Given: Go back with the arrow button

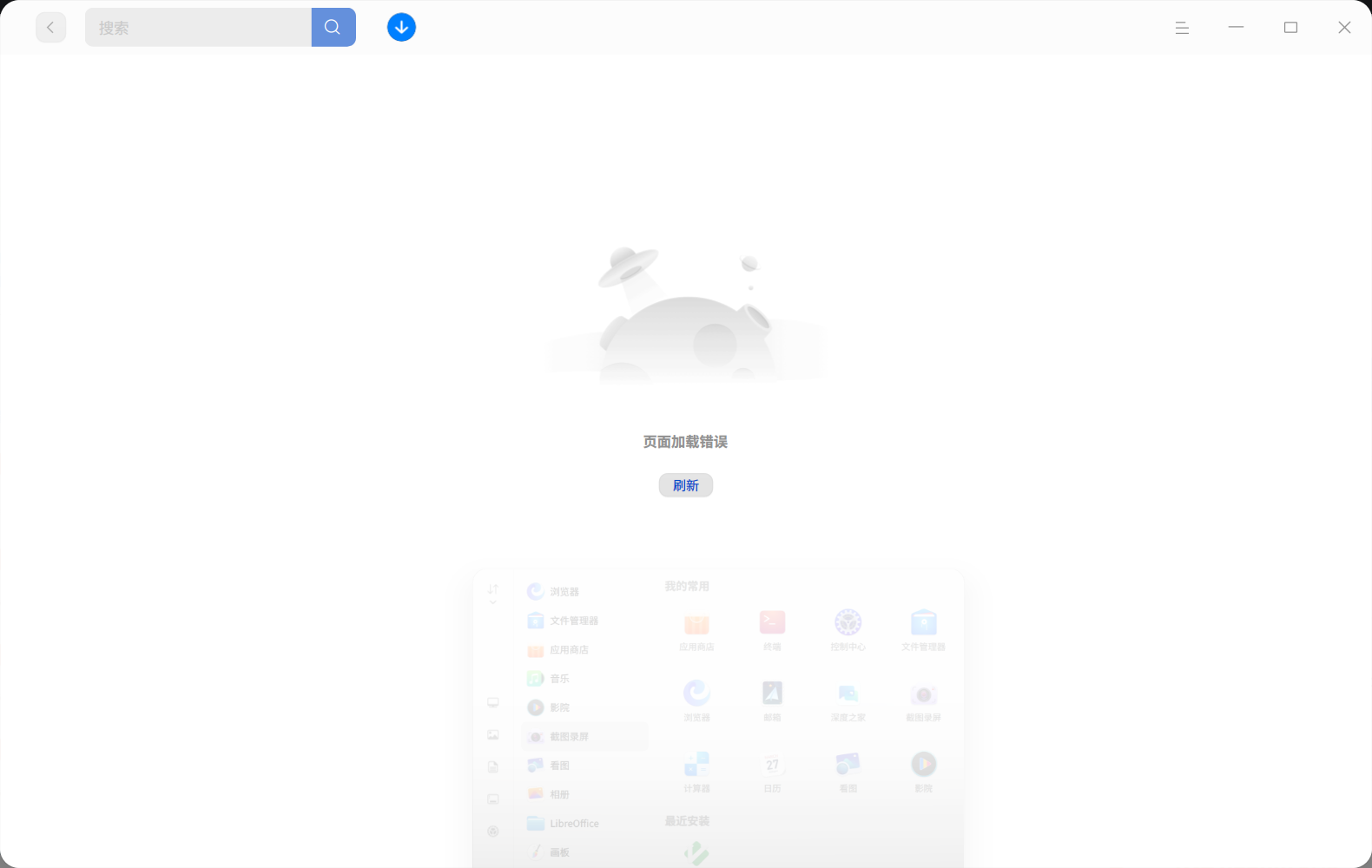Looking at the screenshot, I should [x=50, y=28].
